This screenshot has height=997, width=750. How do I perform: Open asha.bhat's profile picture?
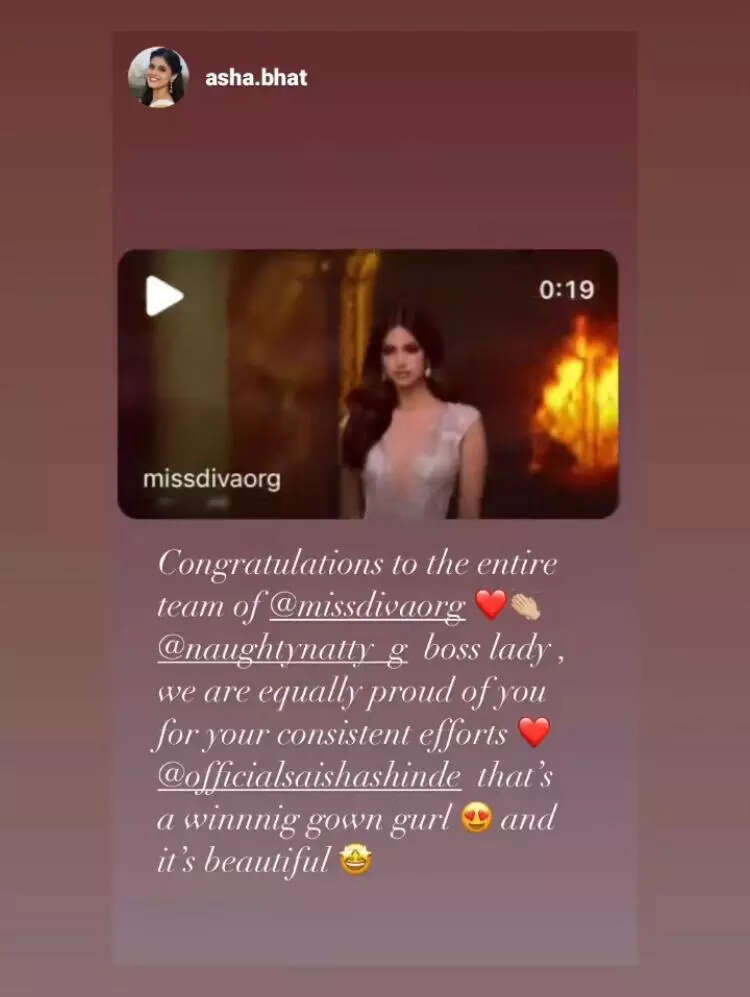(x=158, y=77)
